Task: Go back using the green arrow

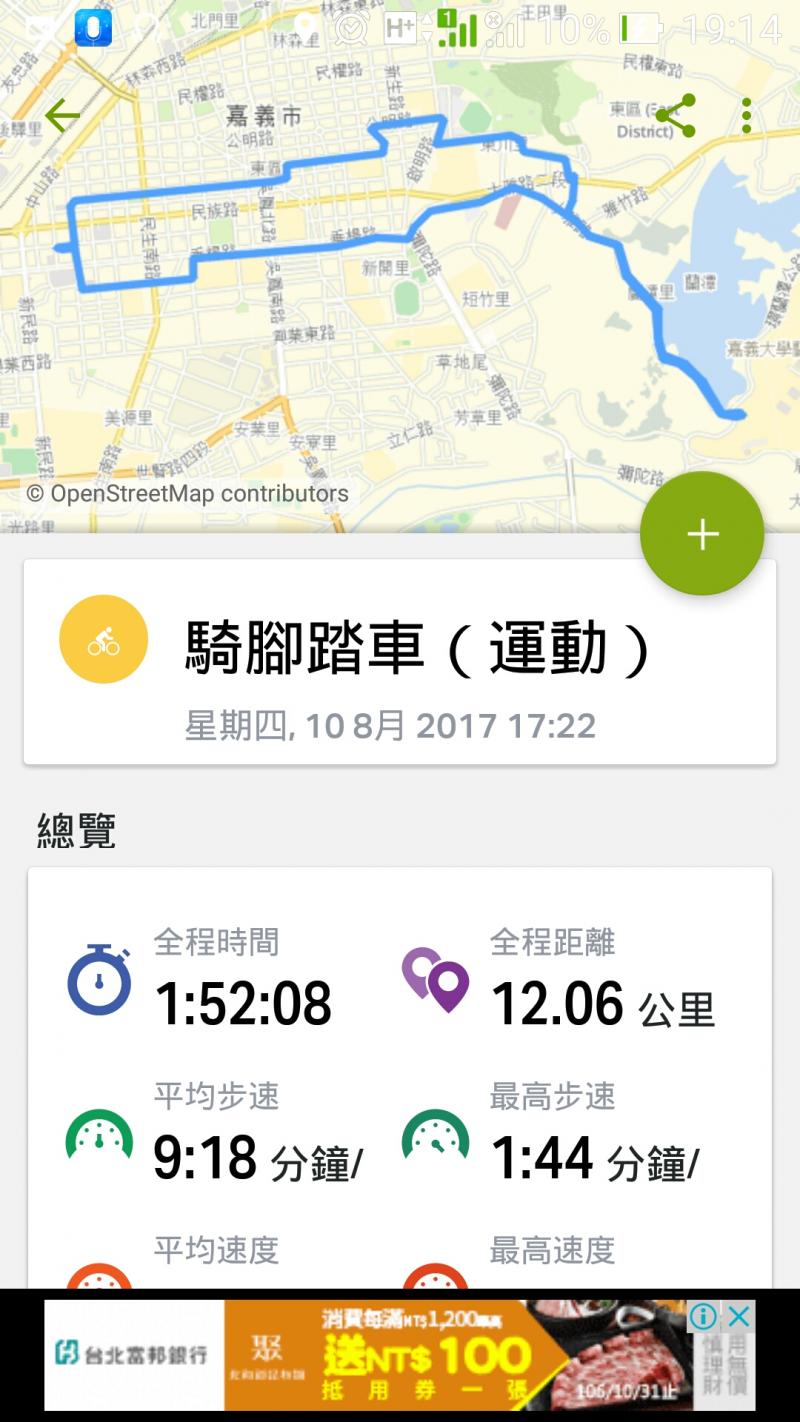Action: [x=62, y=117]
